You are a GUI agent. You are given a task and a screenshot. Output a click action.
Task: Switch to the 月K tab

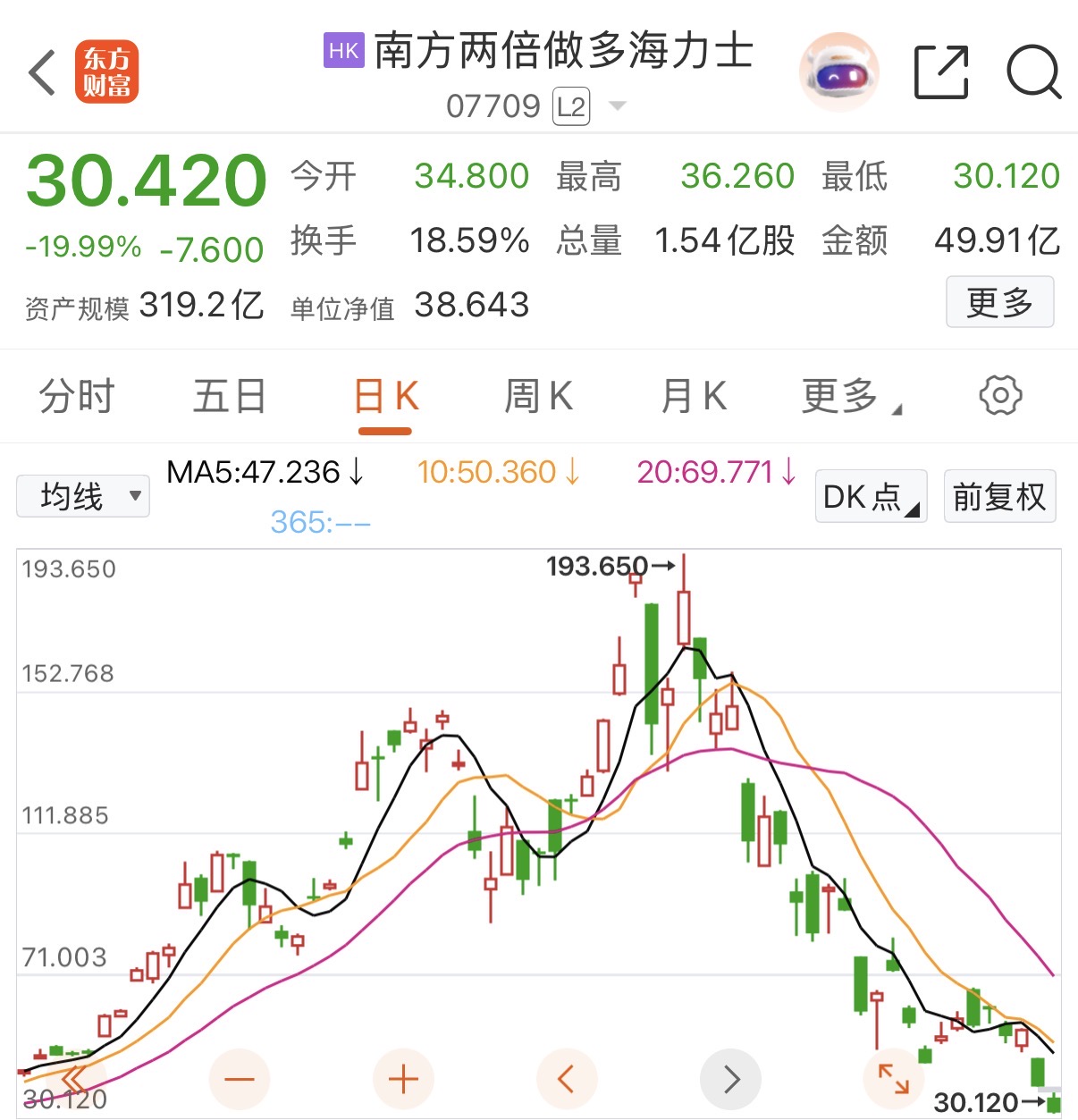coord(694,396)
